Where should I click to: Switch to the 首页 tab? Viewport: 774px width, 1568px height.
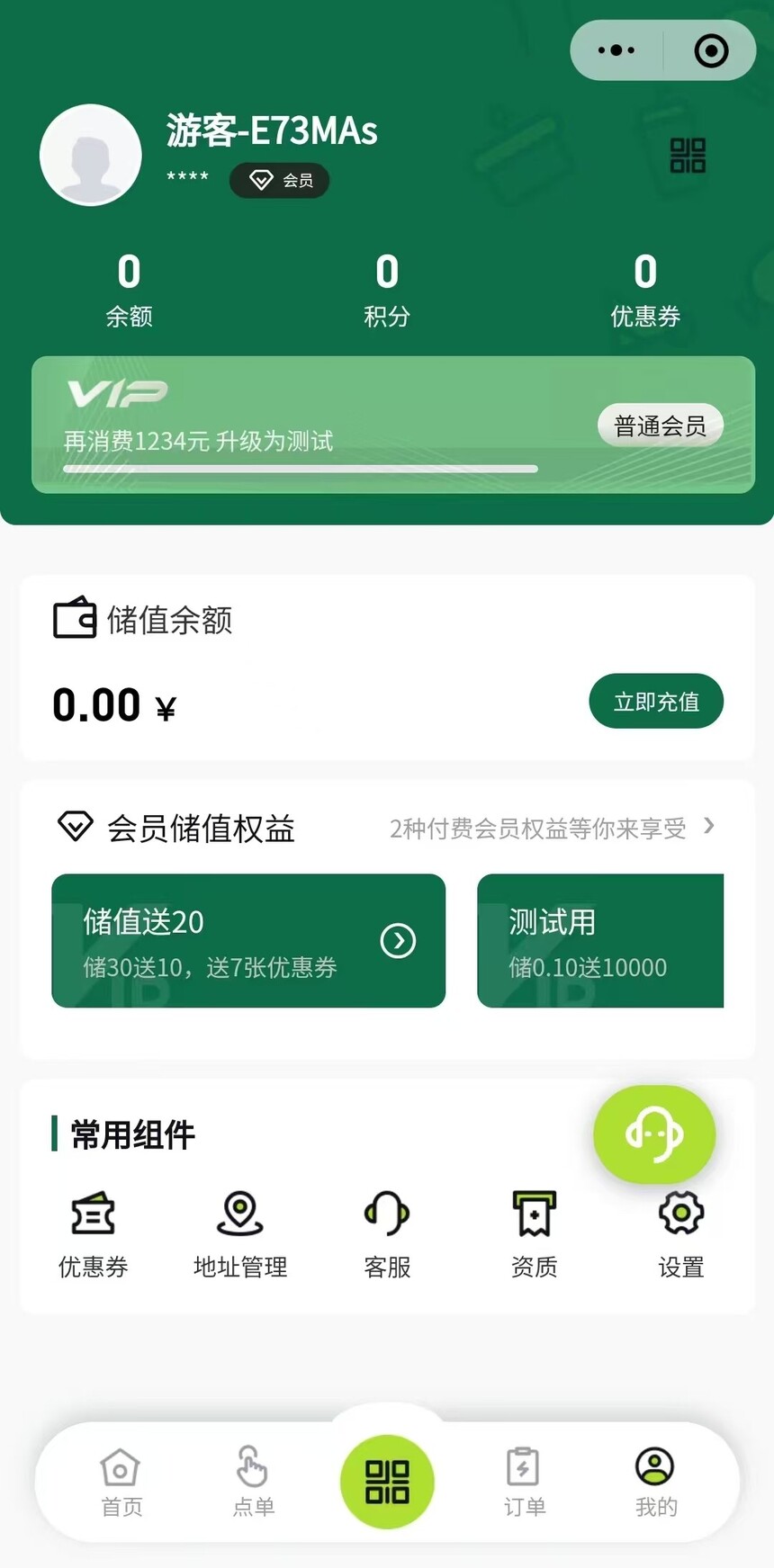121,1482
